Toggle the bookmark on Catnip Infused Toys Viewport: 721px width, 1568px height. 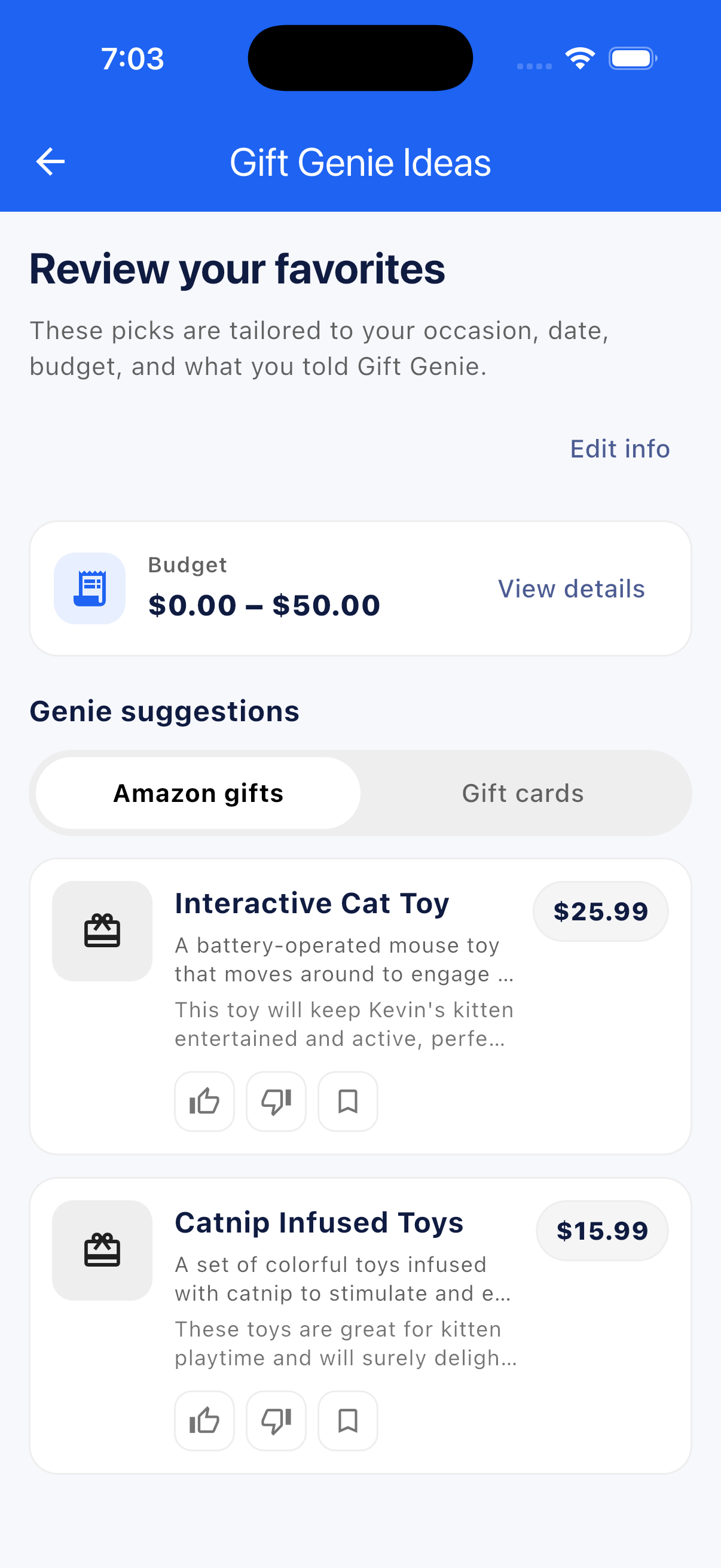(x=347, y=1421)
